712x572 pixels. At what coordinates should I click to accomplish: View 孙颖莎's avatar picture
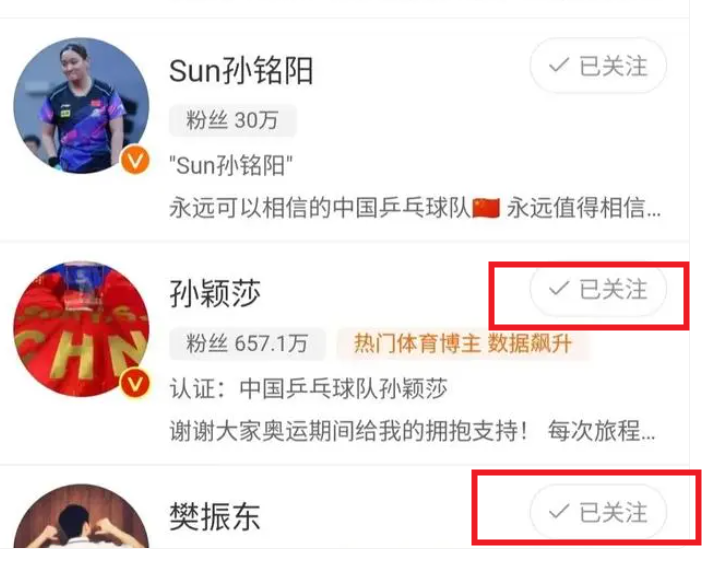point(82,330)
